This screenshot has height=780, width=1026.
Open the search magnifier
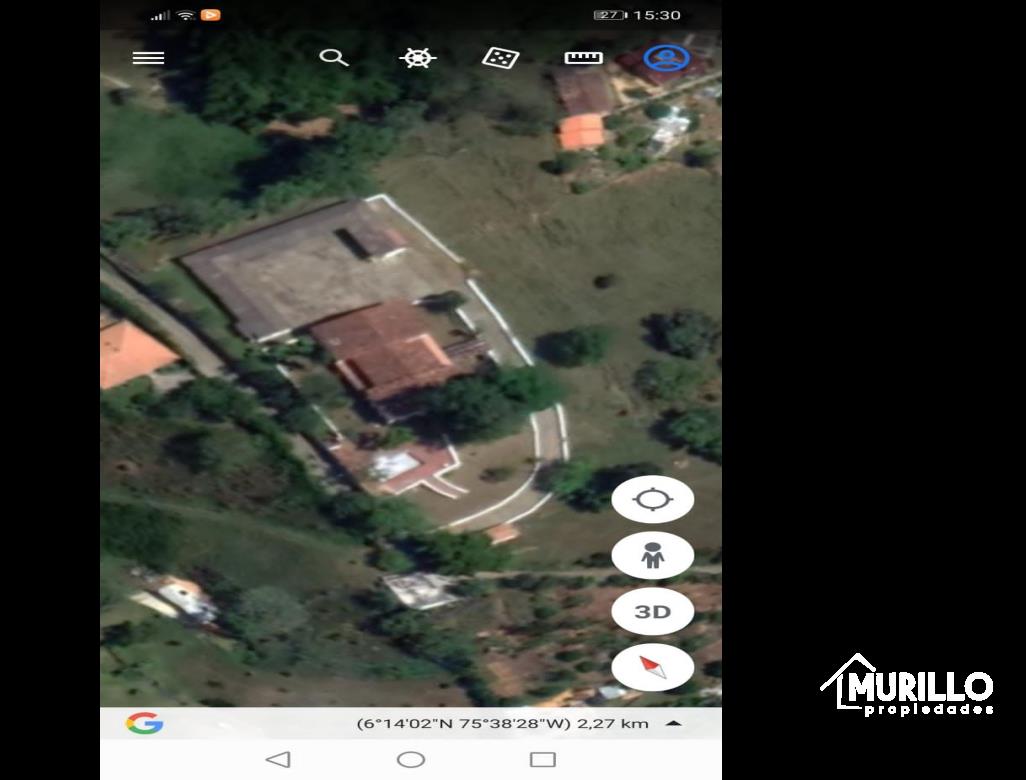tap(333, 58)
